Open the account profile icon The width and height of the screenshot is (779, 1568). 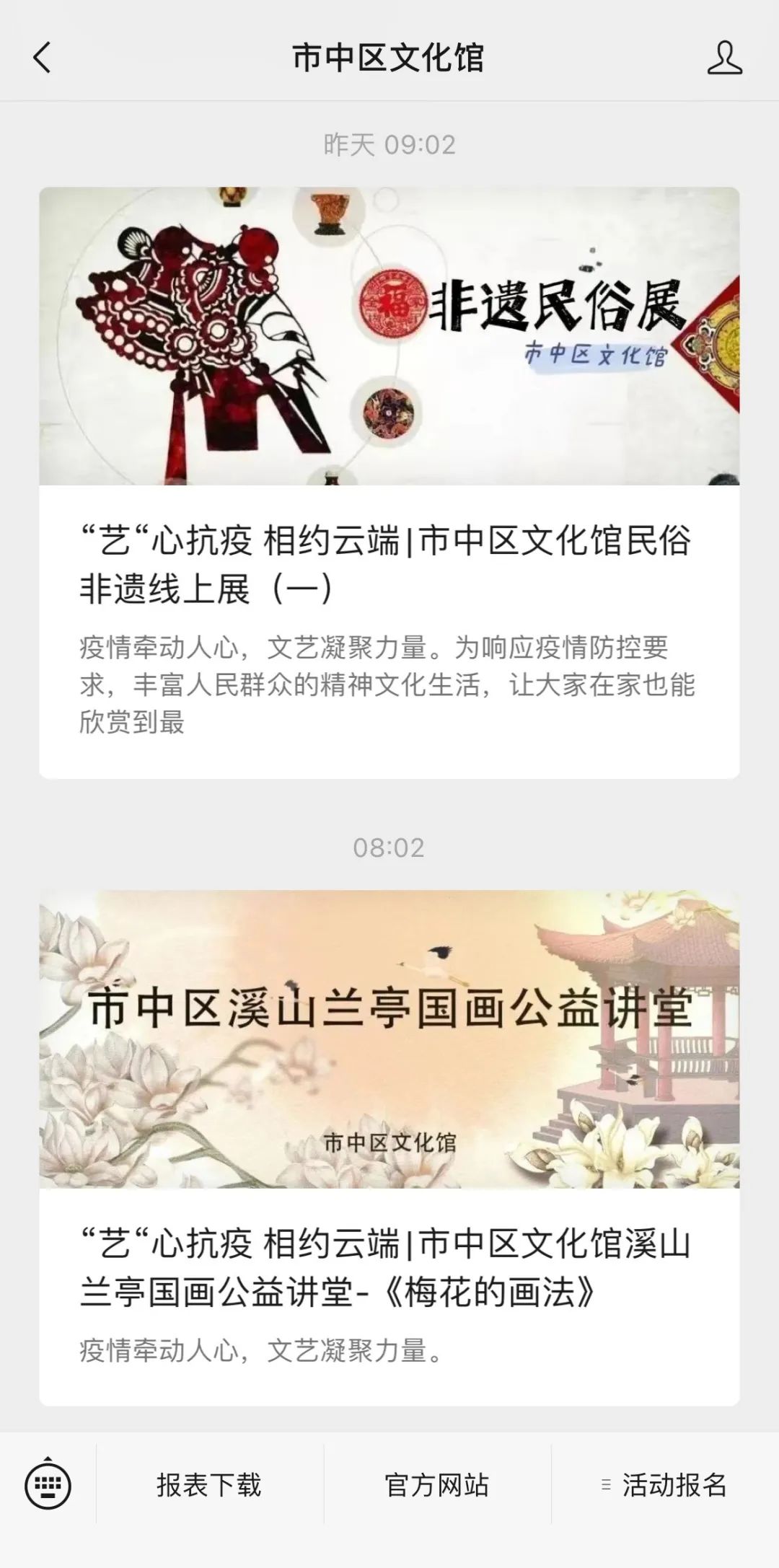pos(724,58)
